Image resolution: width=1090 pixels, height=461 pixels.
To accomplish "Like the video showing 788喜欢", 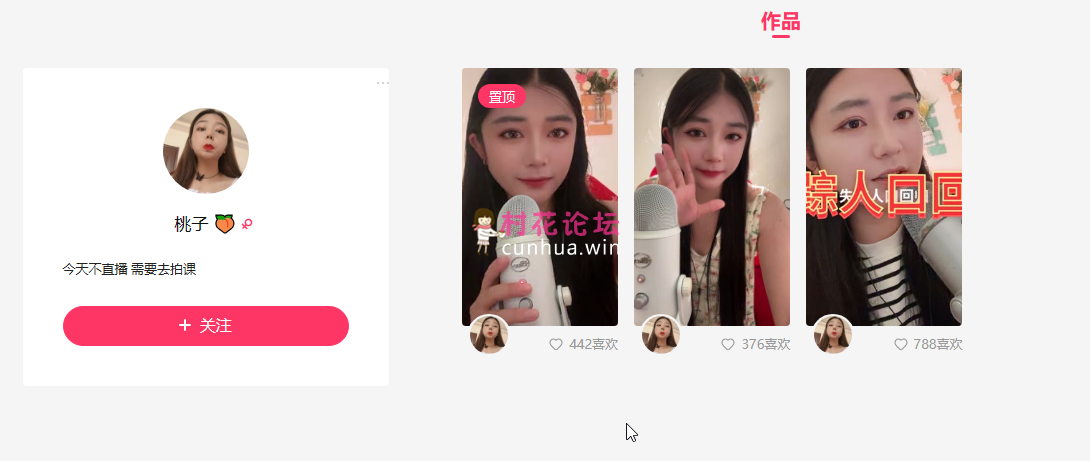I will pyautogui.click(x=900, y=344).
